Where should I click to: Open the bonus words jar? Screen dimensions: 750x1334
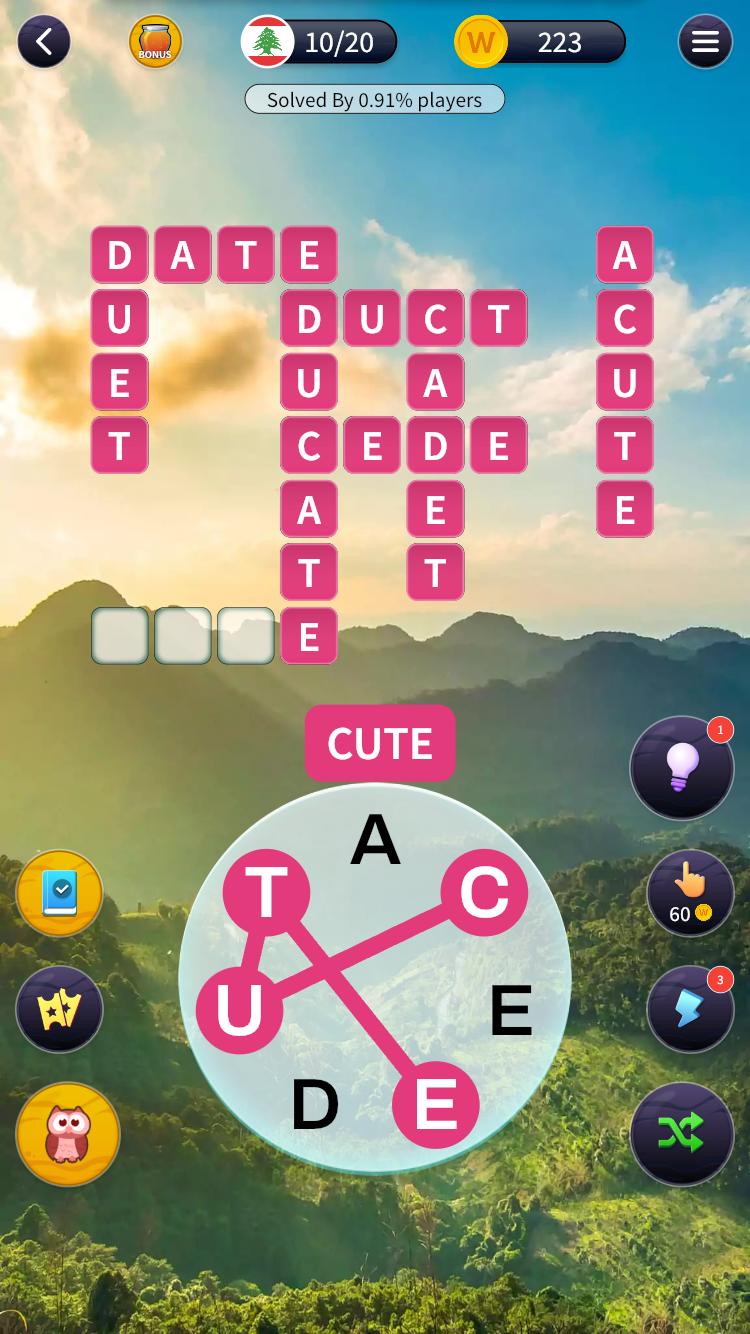(155, 42)
